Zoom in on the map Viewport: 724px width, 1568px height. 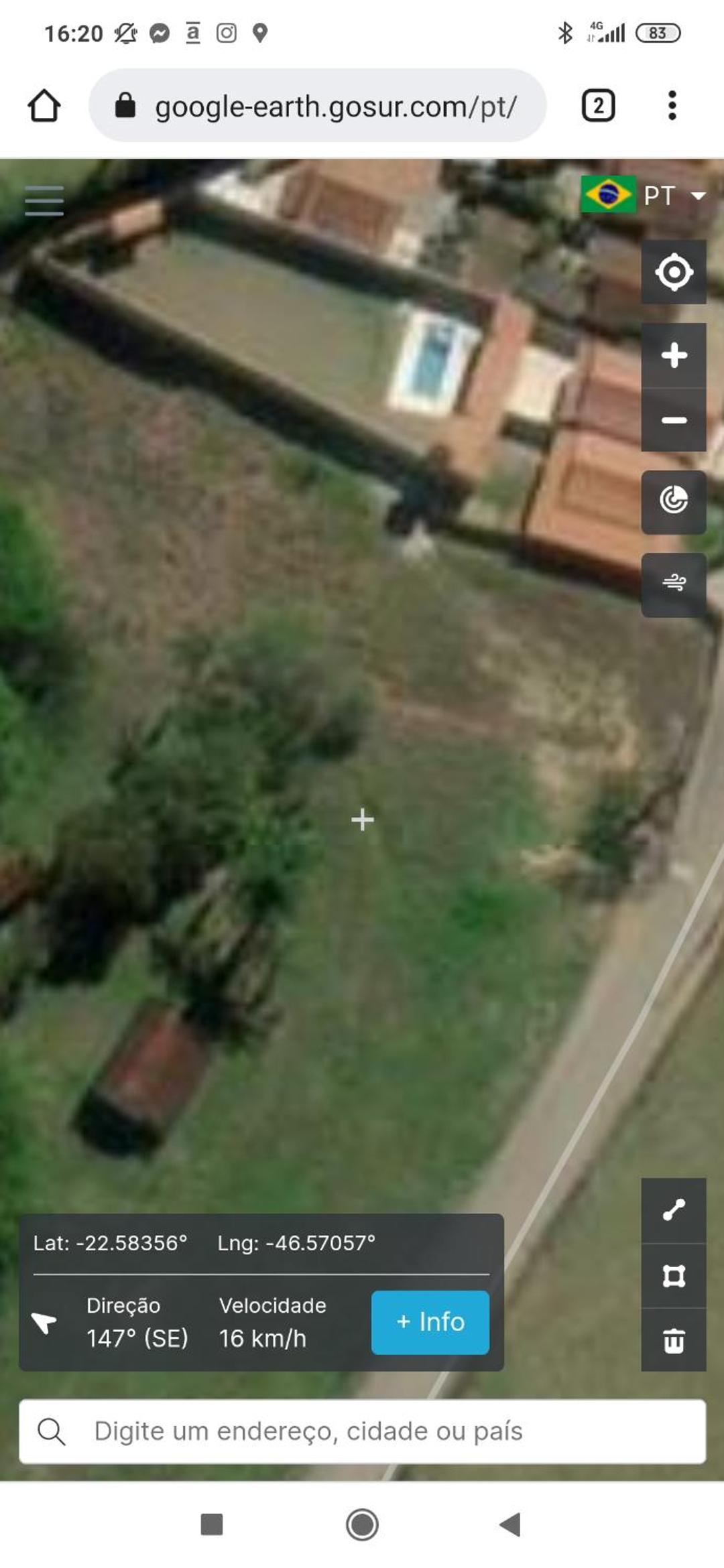pos(674,355)
